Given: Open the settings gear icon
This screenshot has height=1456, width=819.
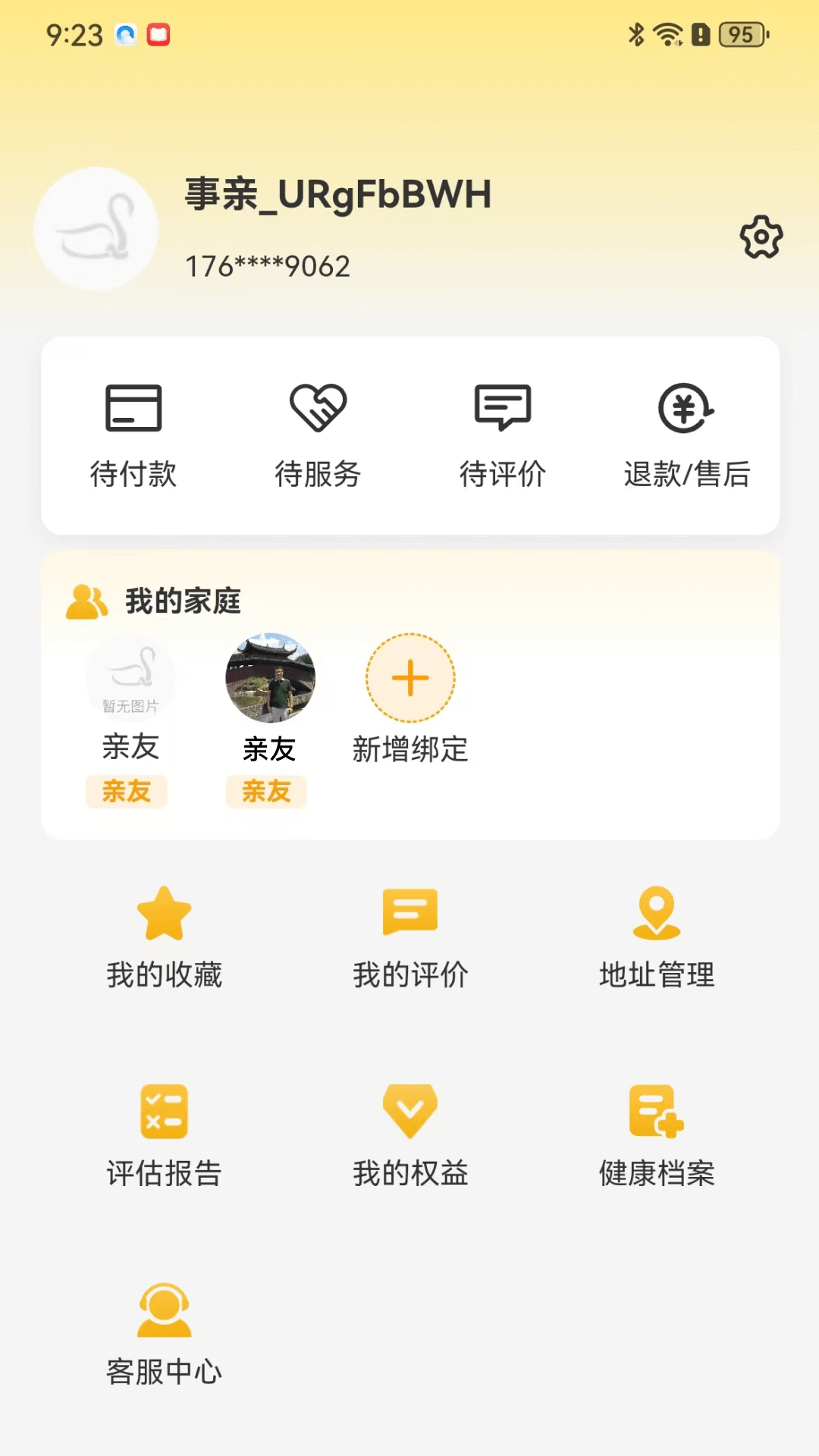Looking at the screenshot, I should tap(761, 237).
